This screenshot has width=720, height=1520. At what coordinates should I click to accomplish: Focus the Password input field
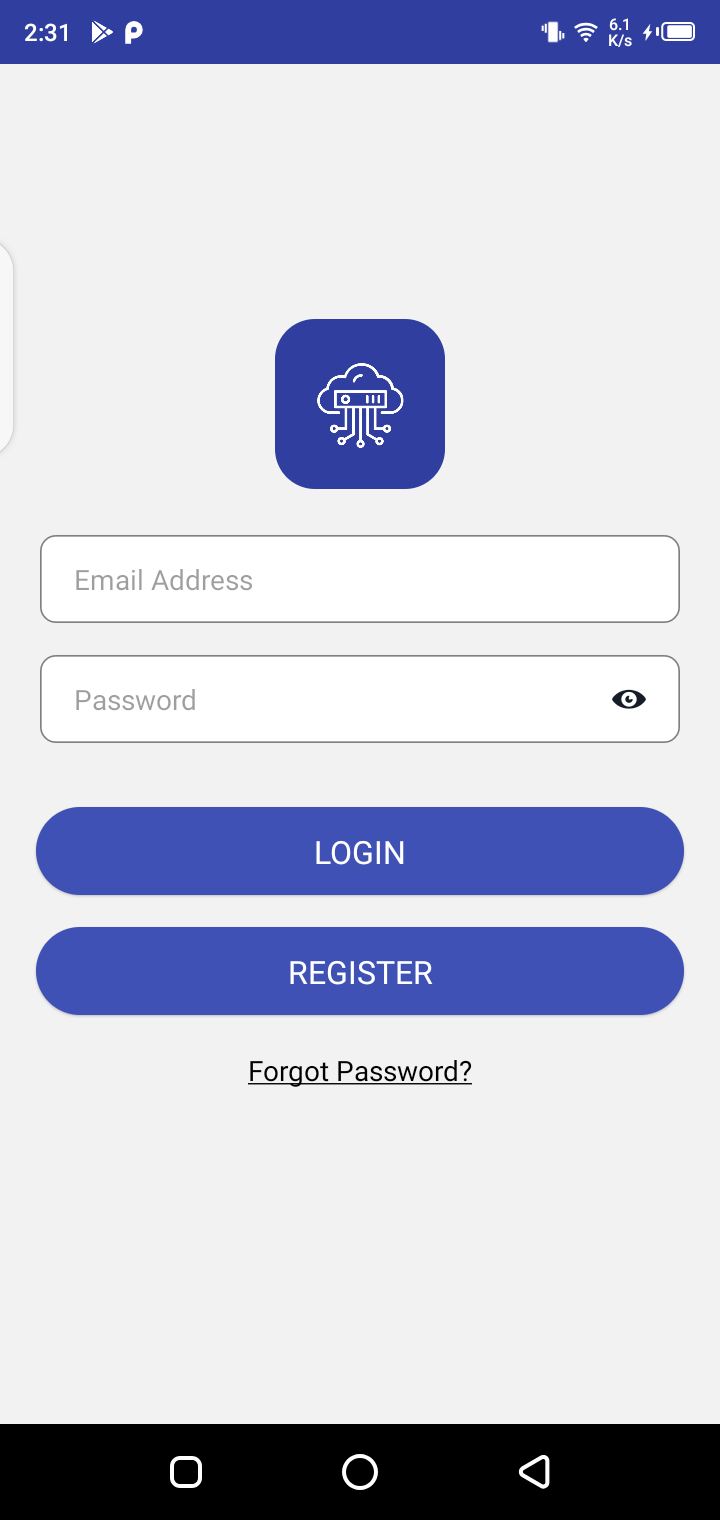pyautogui.click(x=320, y=699)
